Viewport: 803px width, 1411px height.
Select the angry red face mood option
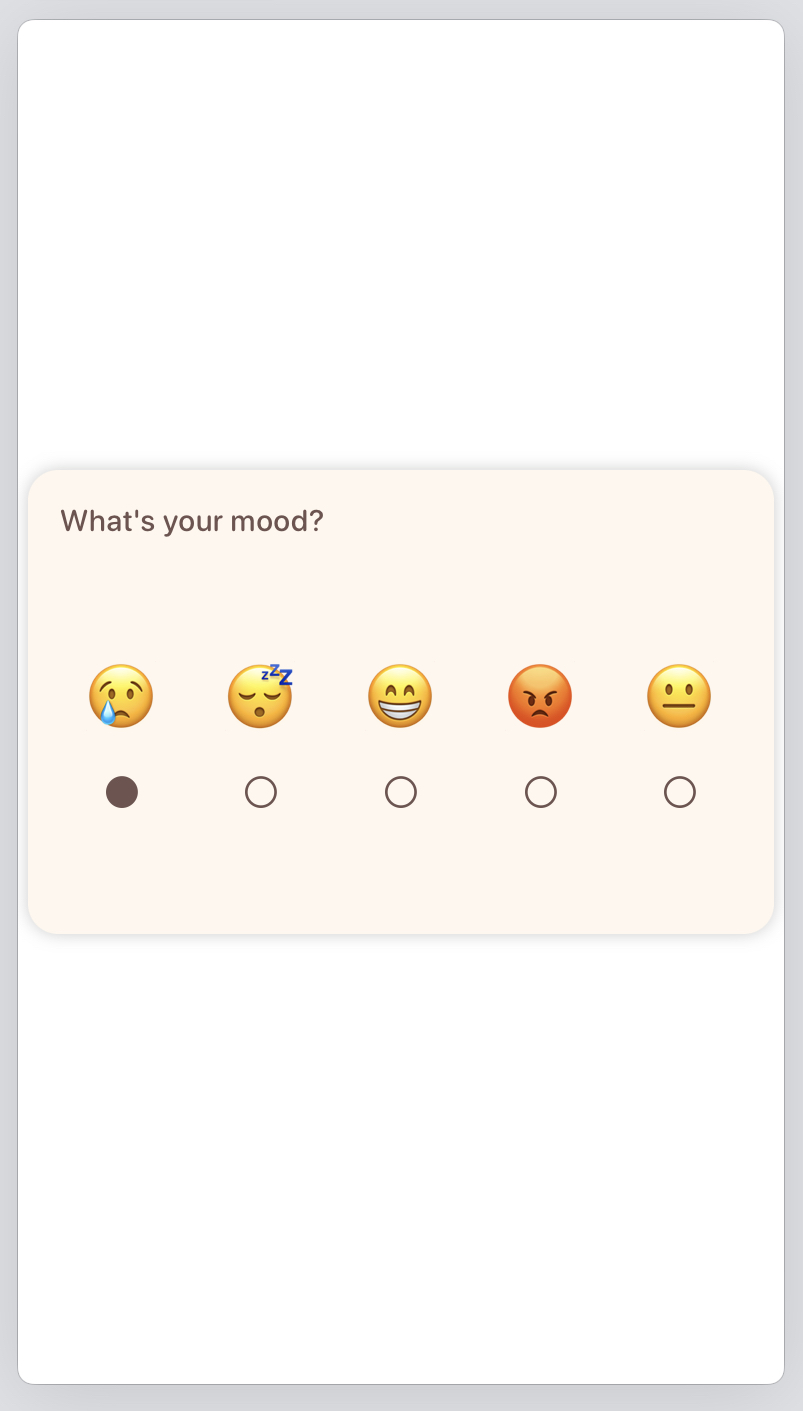click(541, 792)
